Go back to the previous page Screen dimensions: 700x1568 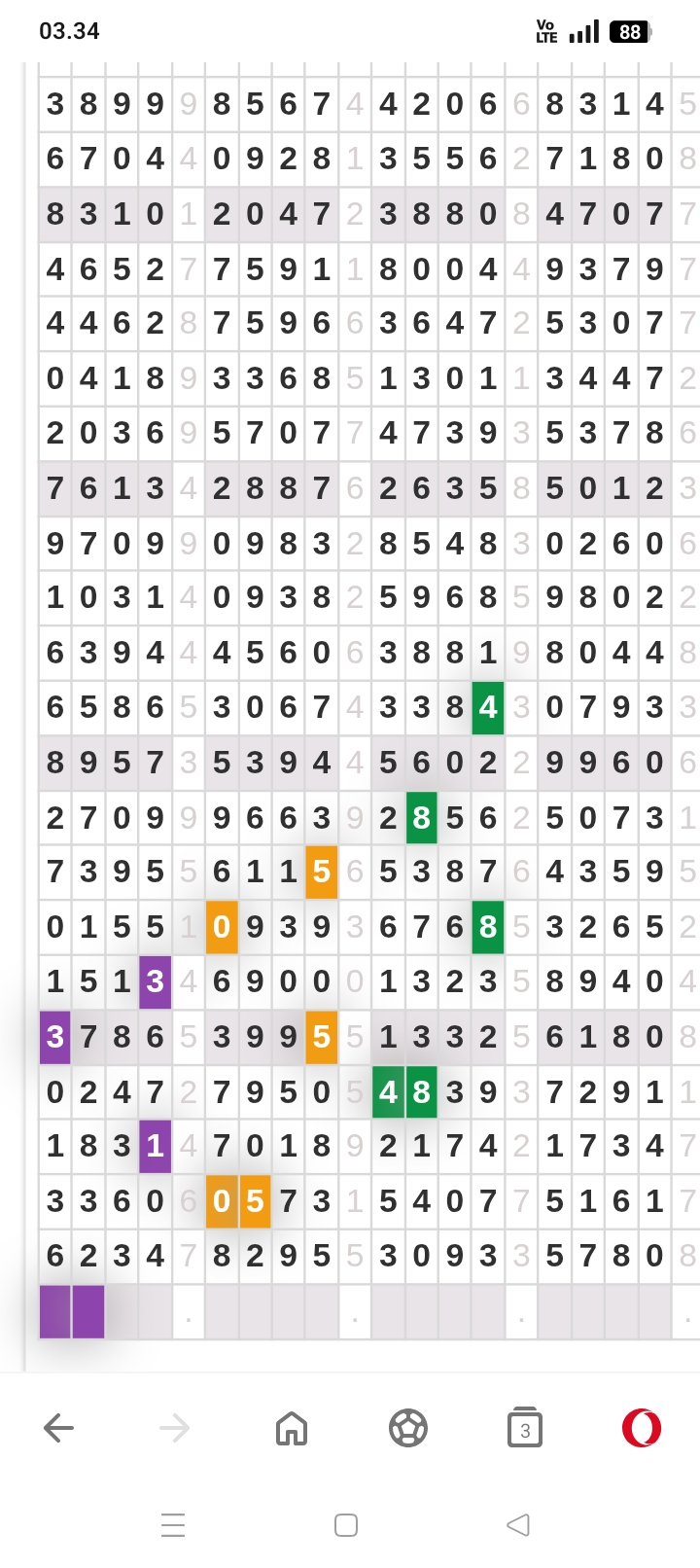[x=58, y=1428]
